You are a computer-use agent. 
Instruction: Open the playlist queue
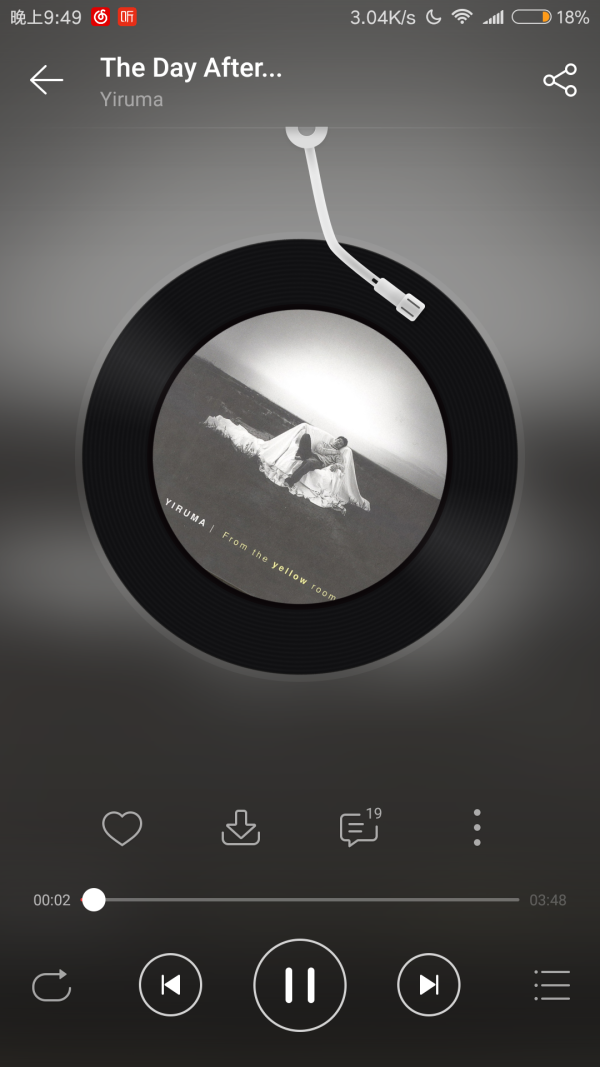tap(551, 985)
